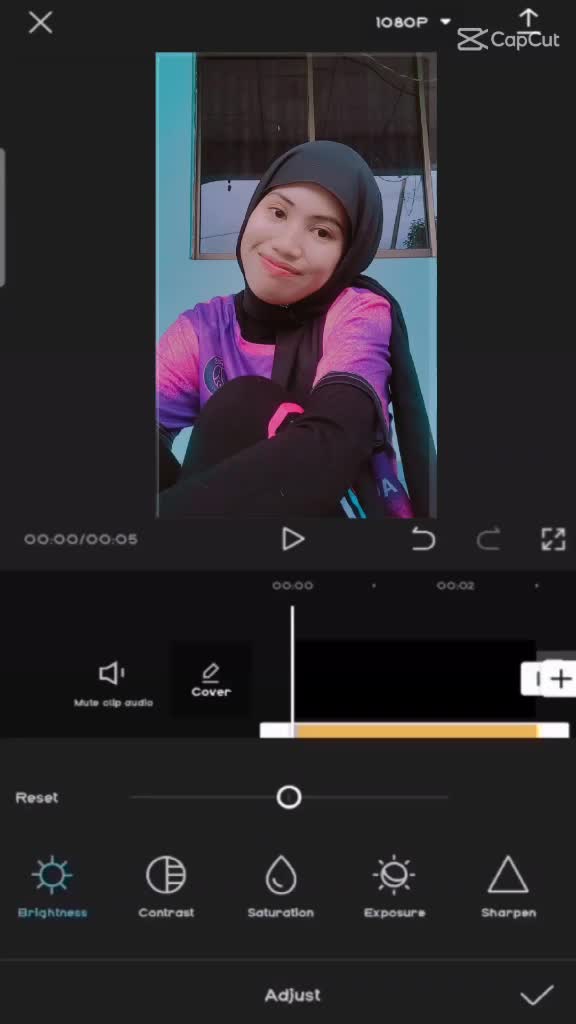Select the Saturation adjustment

pyautogui.click(x=281, y=888)
